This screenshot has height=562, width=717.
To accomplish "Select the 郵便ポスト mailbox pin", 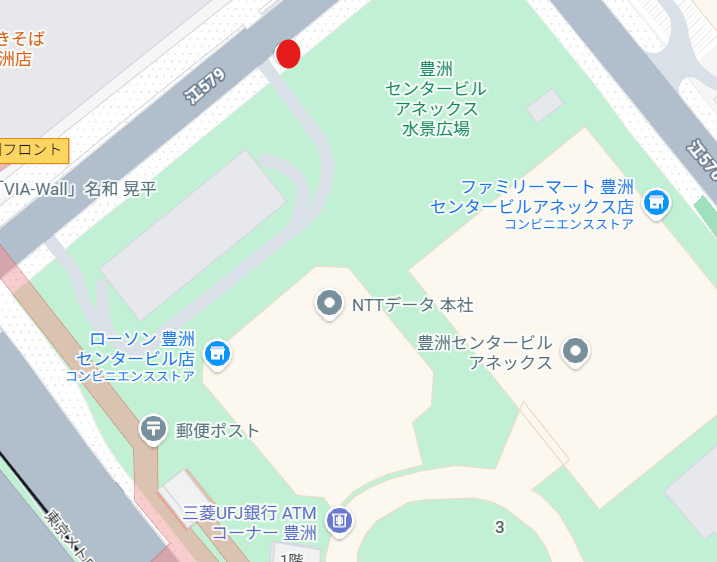I will (154, 429).
